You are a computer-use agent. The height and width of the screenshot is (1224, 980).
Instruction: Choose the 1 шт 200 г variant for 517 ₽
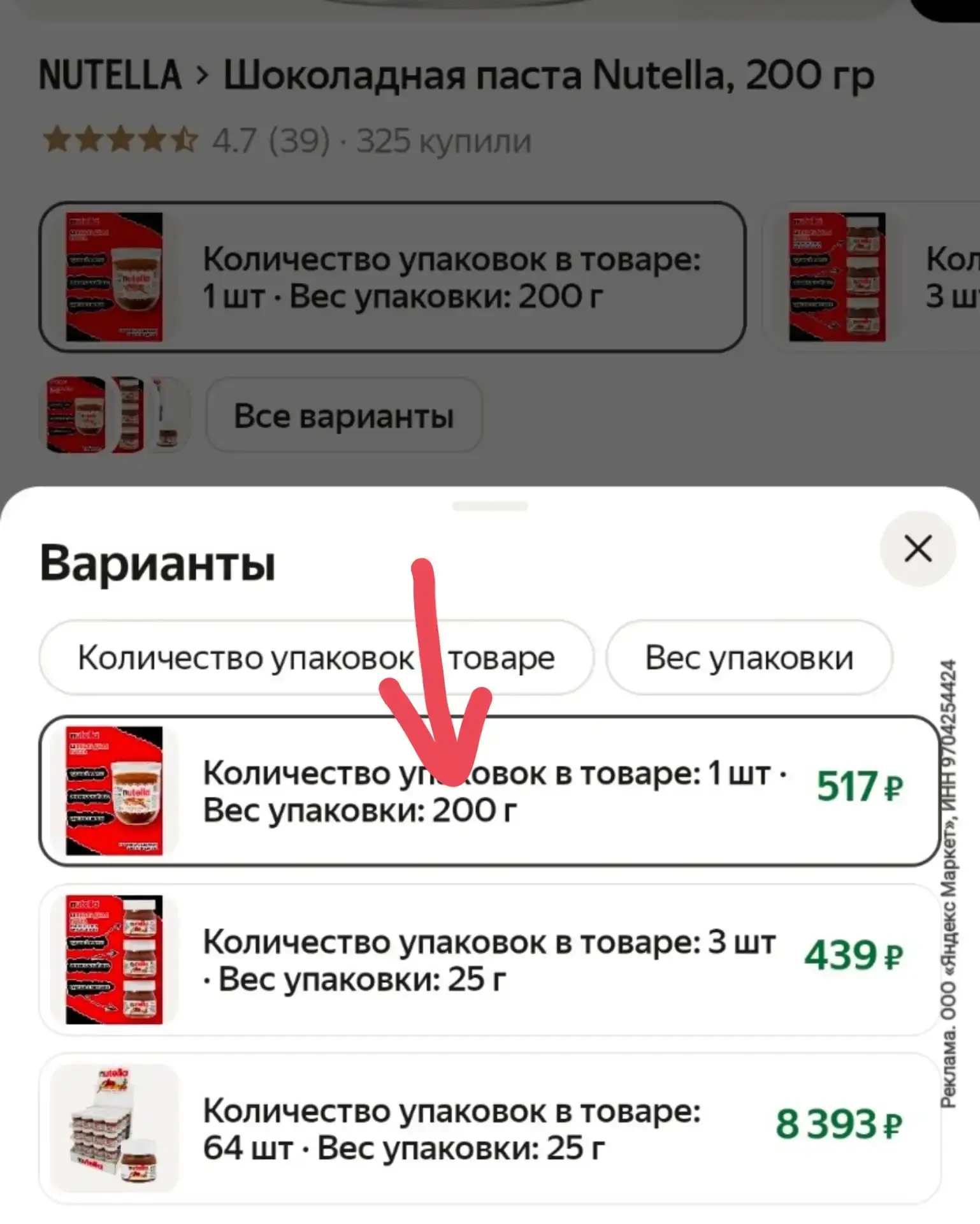[489, 790]
